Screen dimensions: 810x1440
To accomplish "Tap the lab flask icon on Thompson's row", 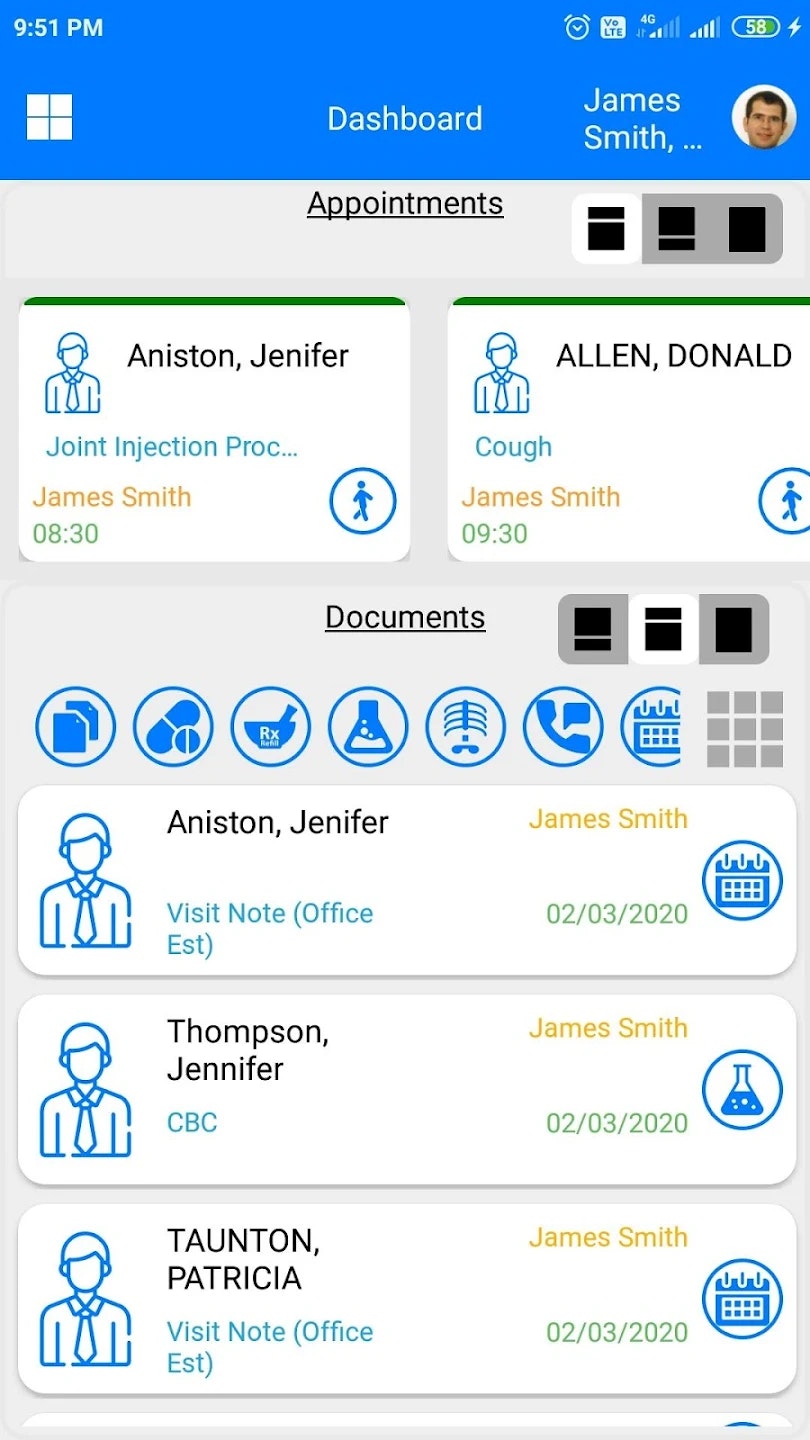I will coord(742,1089).
